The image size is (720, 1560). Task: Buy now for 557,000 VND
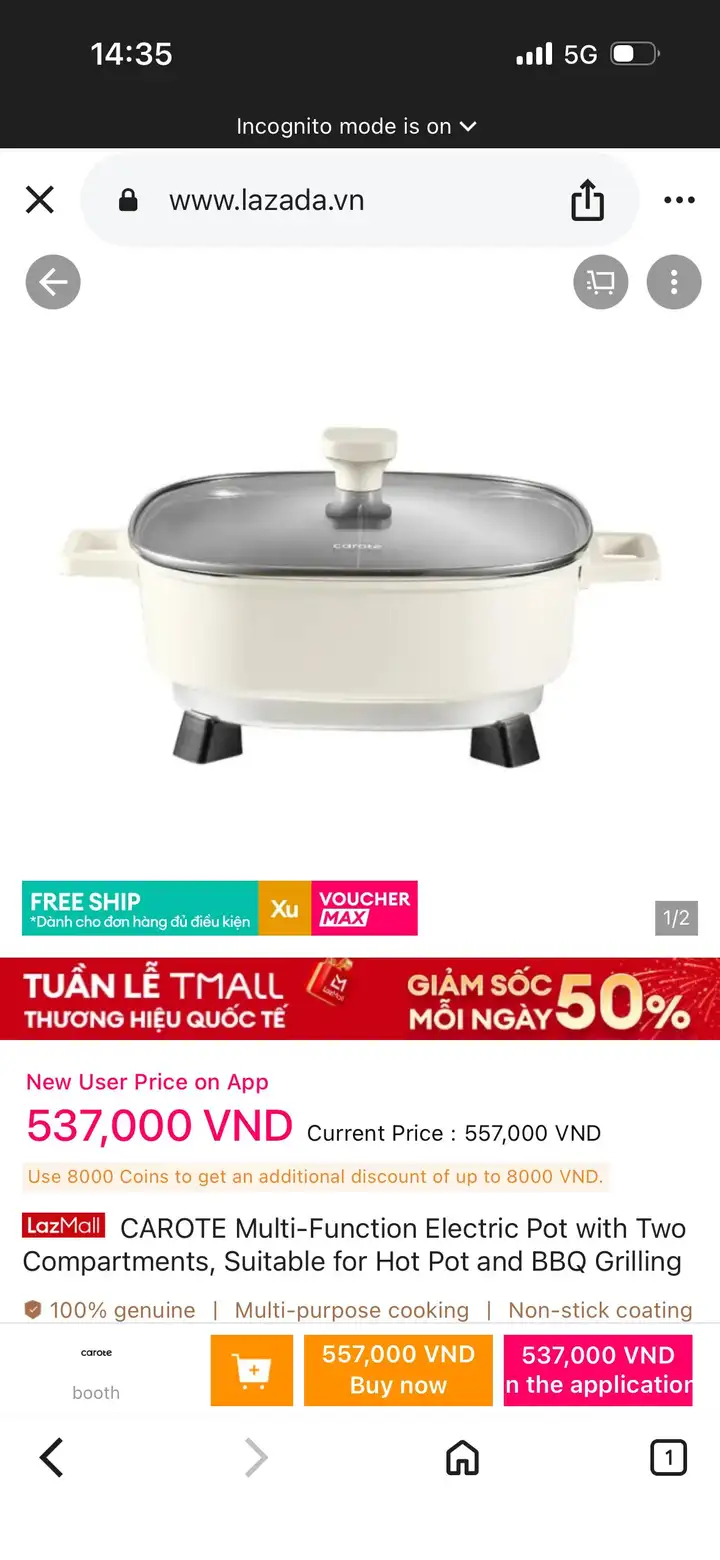[x=399, y=1370]
